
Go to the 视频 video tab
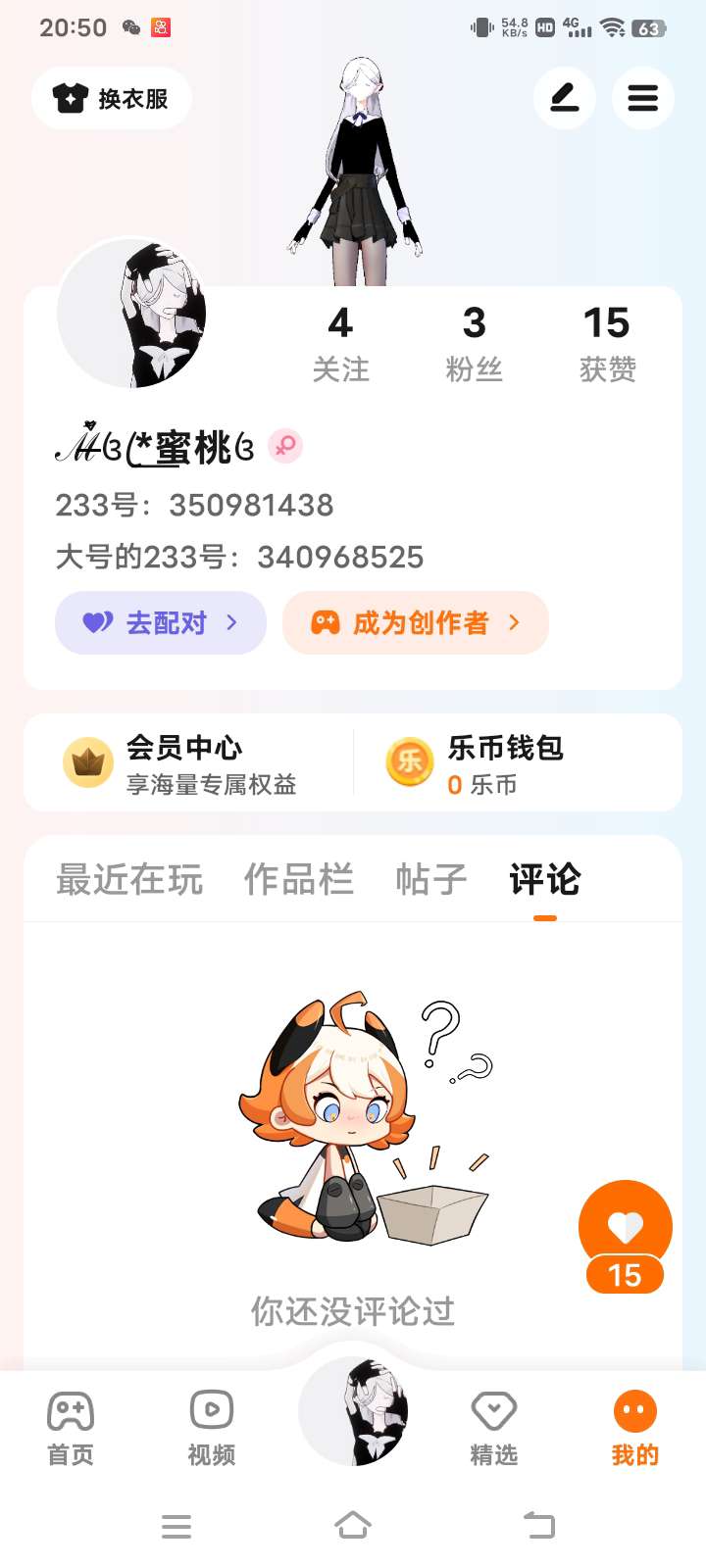click(x=212, y=1429)
